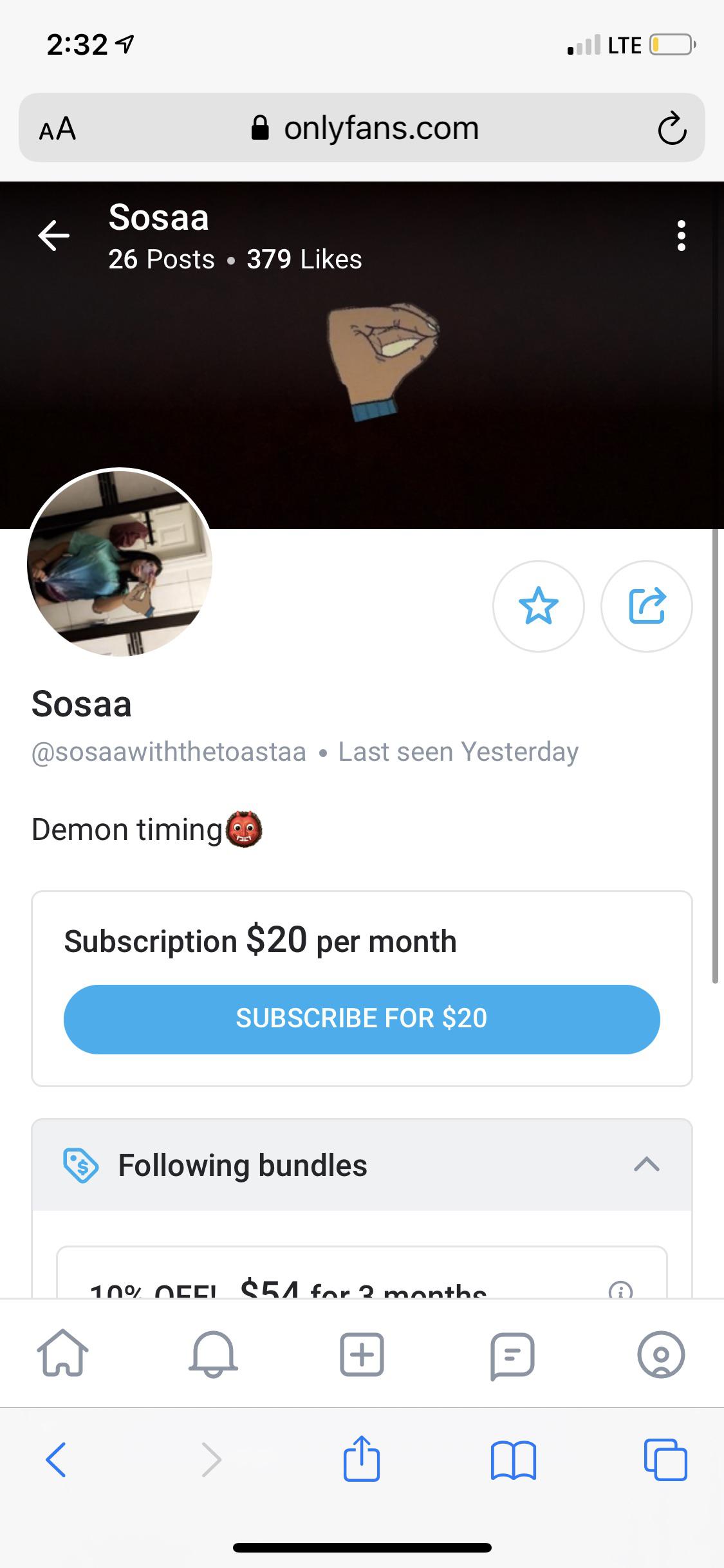Collapse the Following bundles section
Viewport: 724px width, 1568px height.
(647, 1164)
